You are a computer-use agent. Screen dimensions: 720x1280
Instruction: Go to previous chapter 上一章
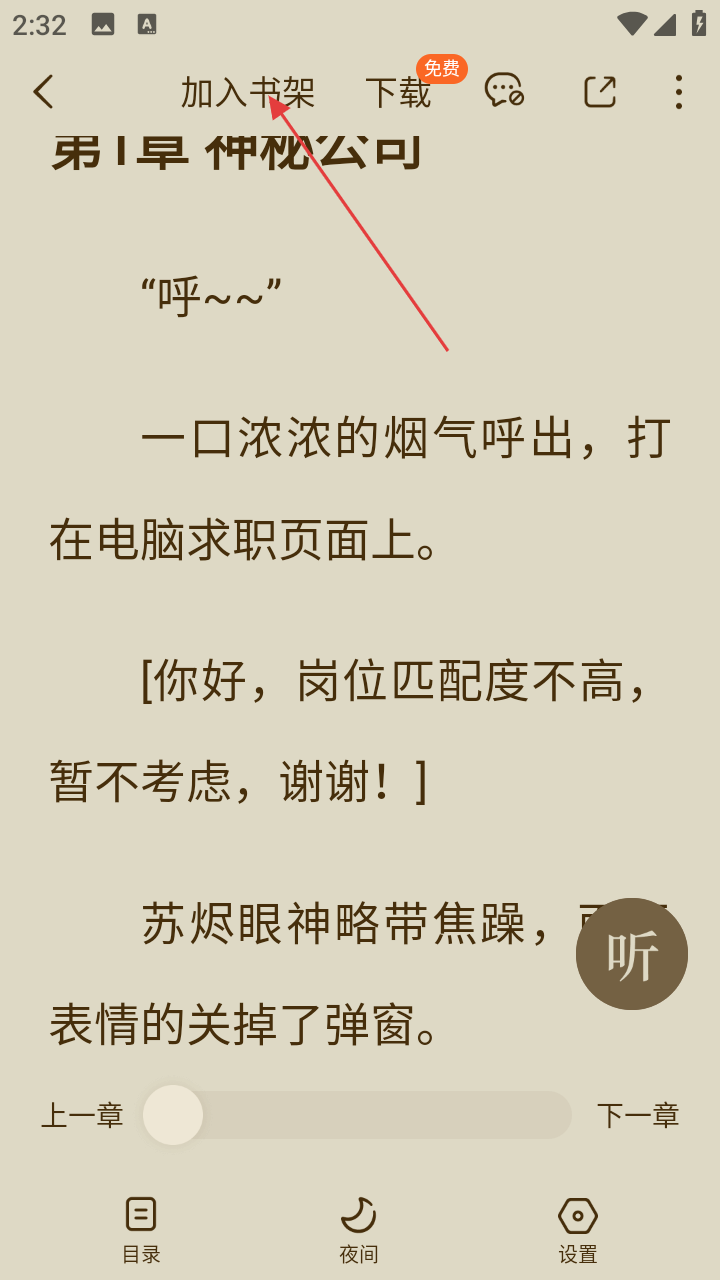click(82, 1115)
